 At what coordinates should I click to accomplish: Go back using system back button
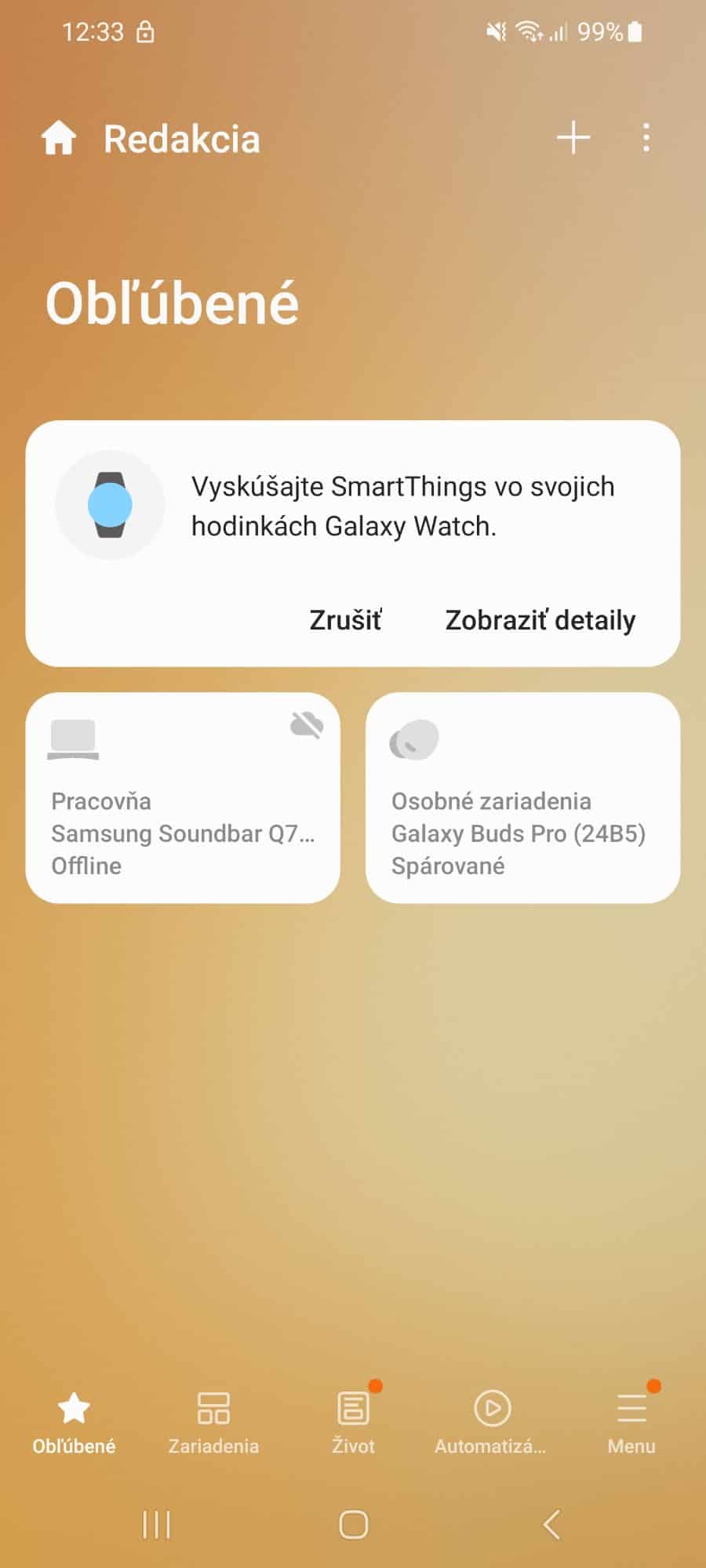click(x=551, y=1525)
